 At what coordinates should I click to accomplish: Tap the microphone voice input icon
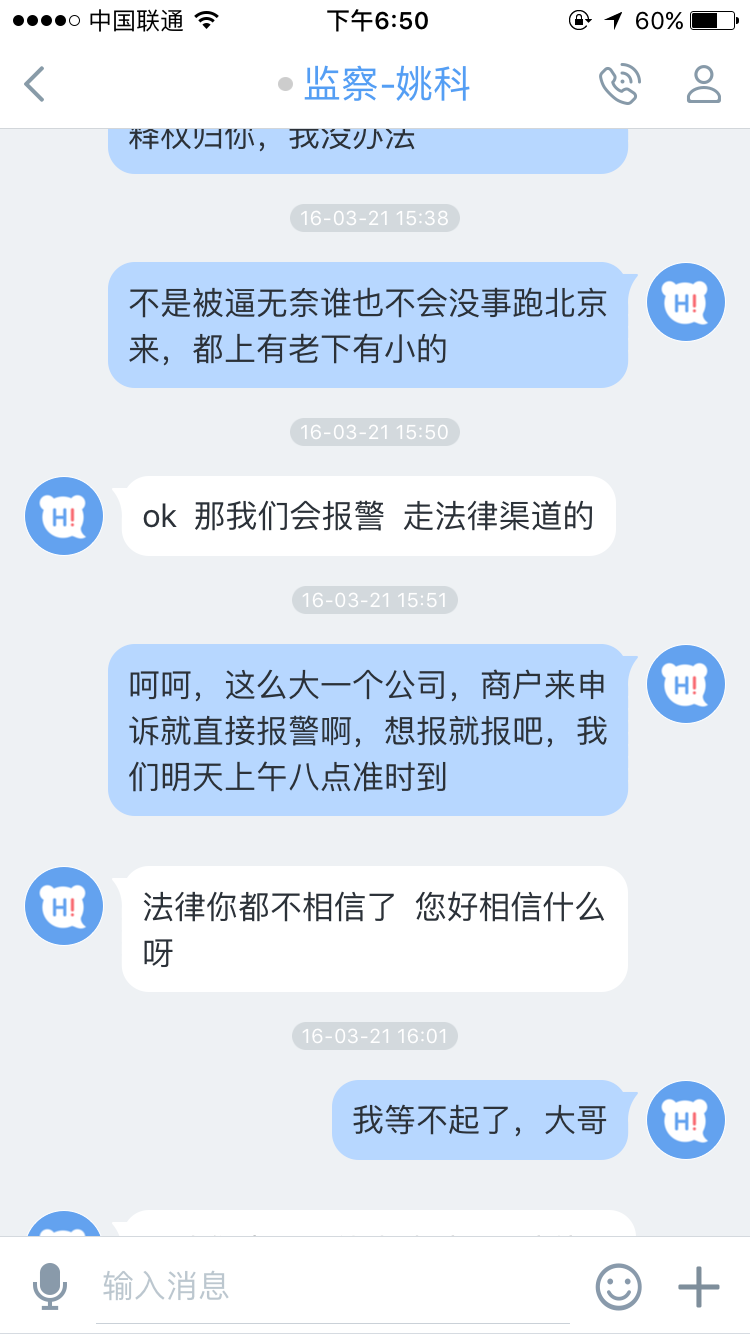click(50, 1286)
